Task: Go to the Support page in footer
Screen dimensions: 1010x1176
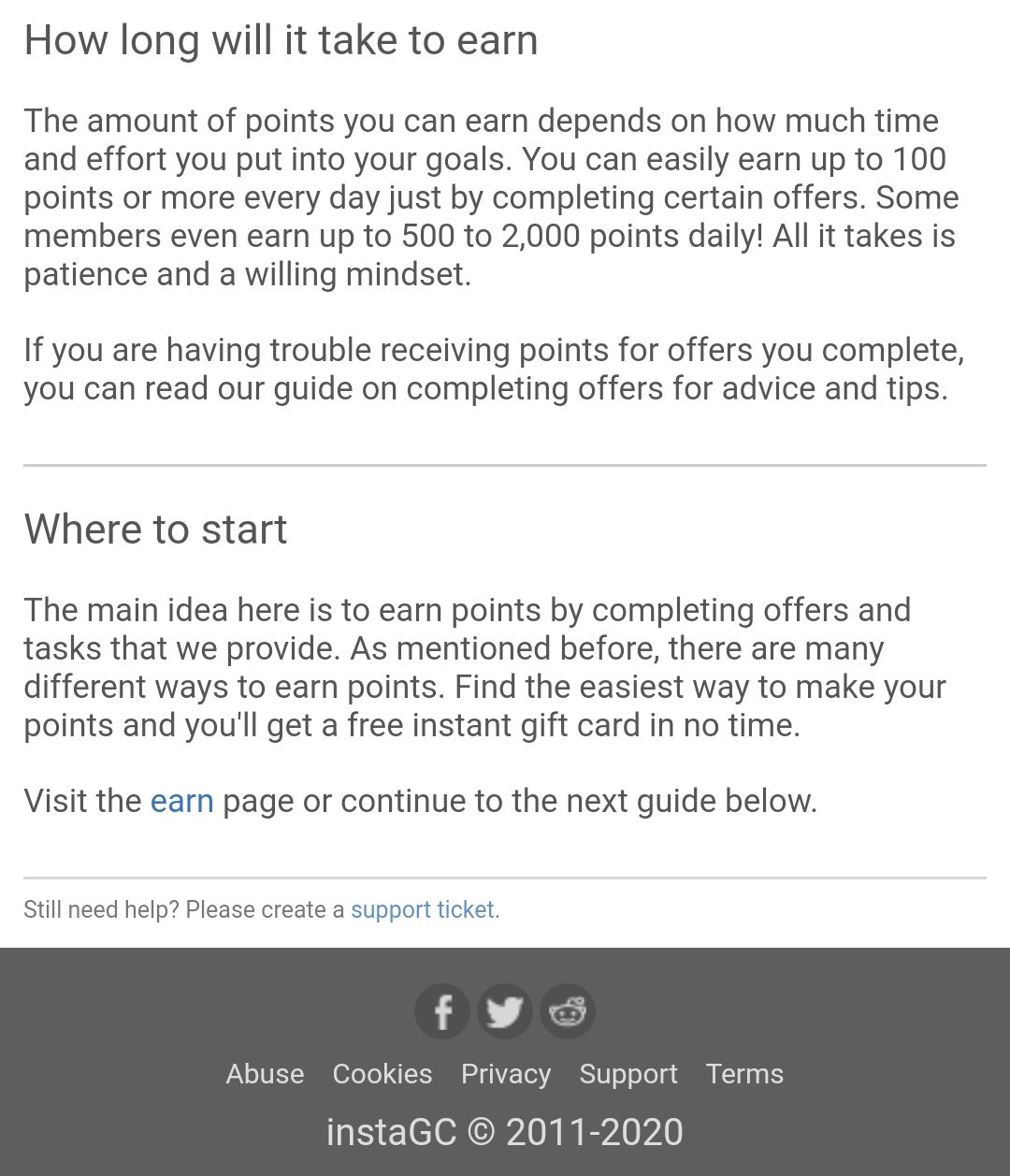Action: click(628, 1073)
